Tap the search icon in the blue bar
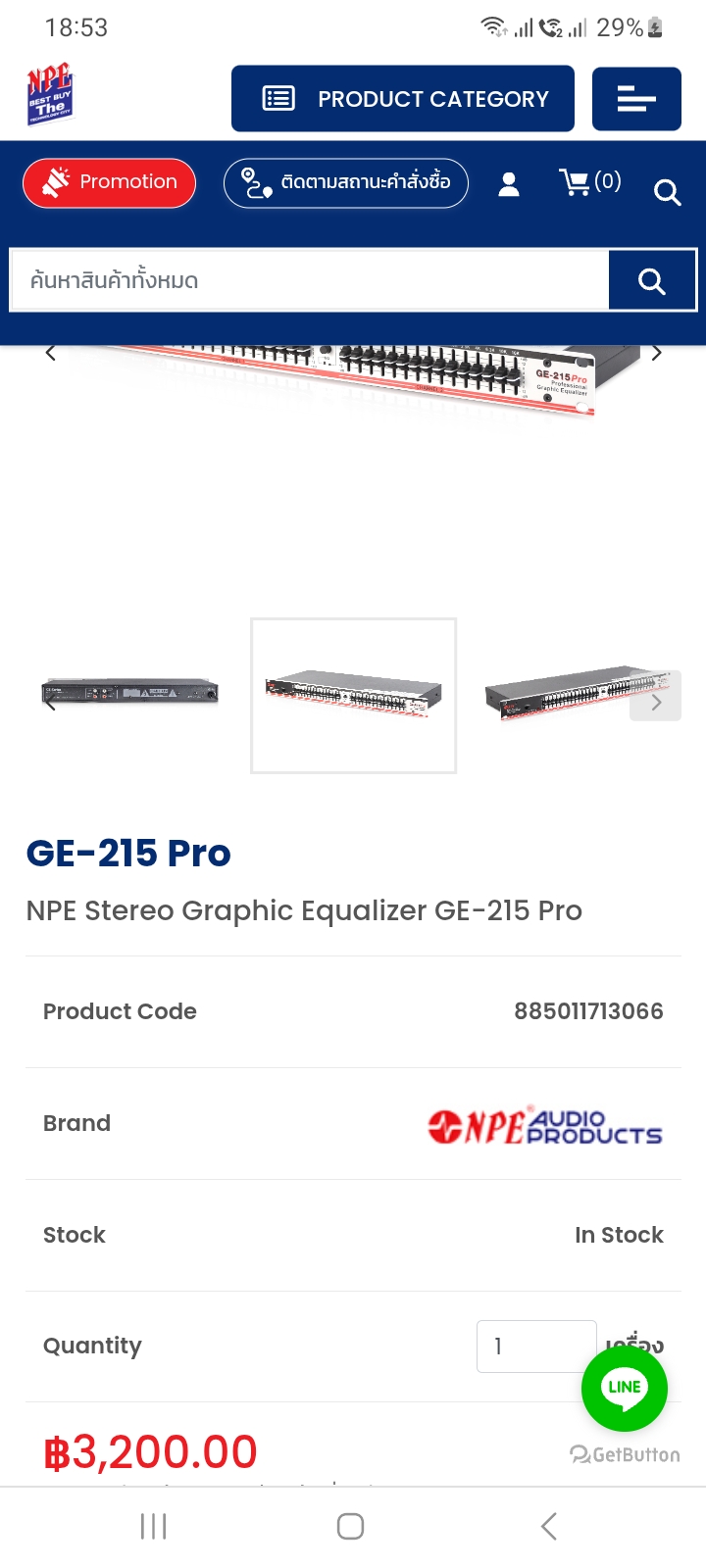 [667, 192]
